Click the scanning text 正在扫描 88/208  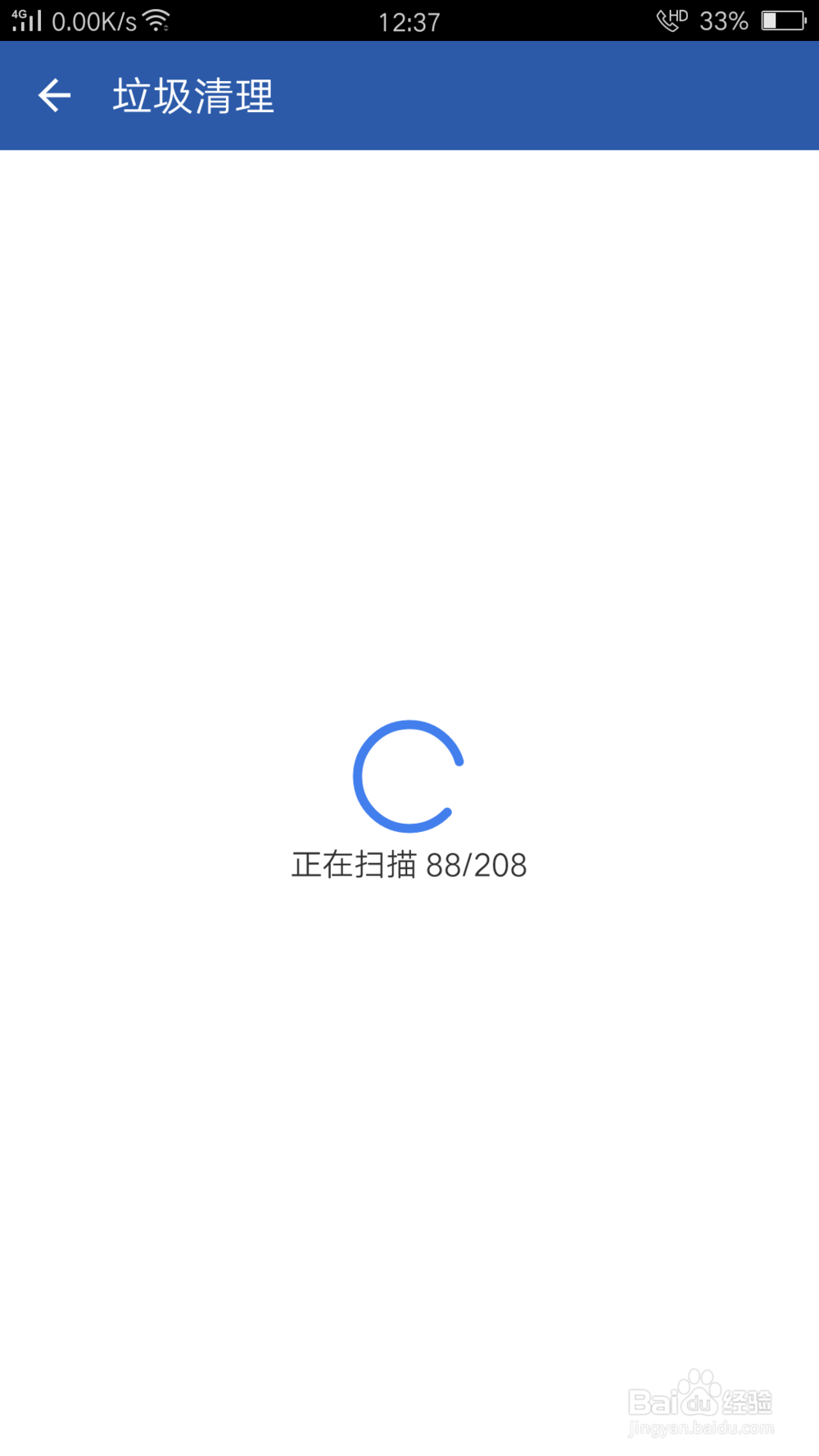409,865
